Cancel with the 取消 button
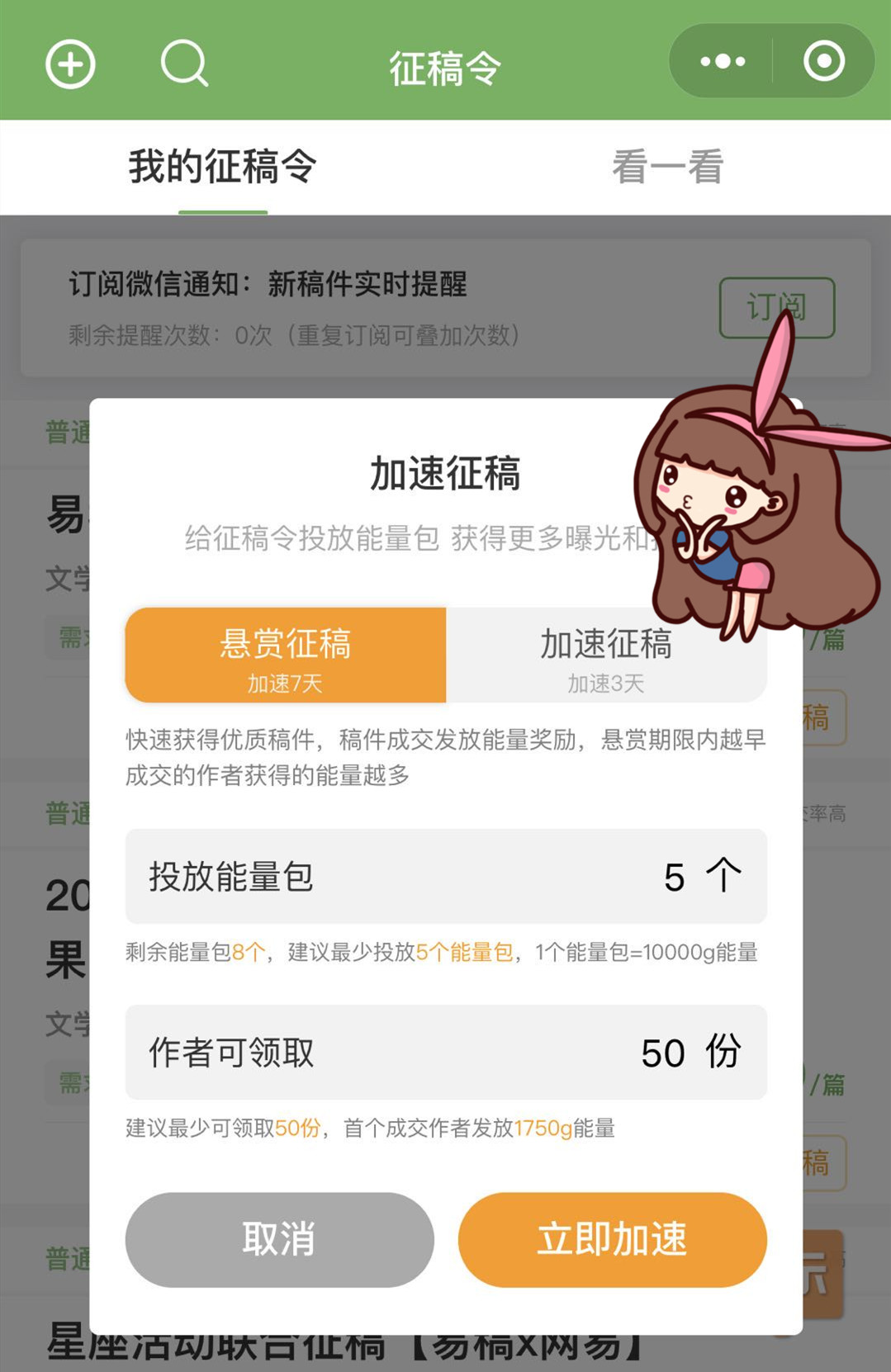 click(x=279, y=1239)
